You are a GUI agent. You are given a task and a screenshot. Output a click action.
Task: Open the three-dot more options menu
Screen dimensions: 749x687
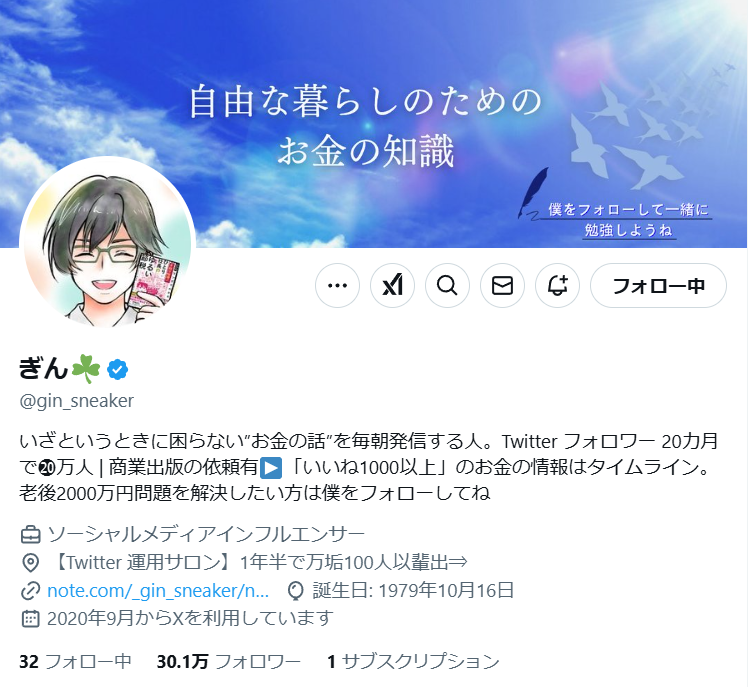pyautogui.click(x=337, y=286)
